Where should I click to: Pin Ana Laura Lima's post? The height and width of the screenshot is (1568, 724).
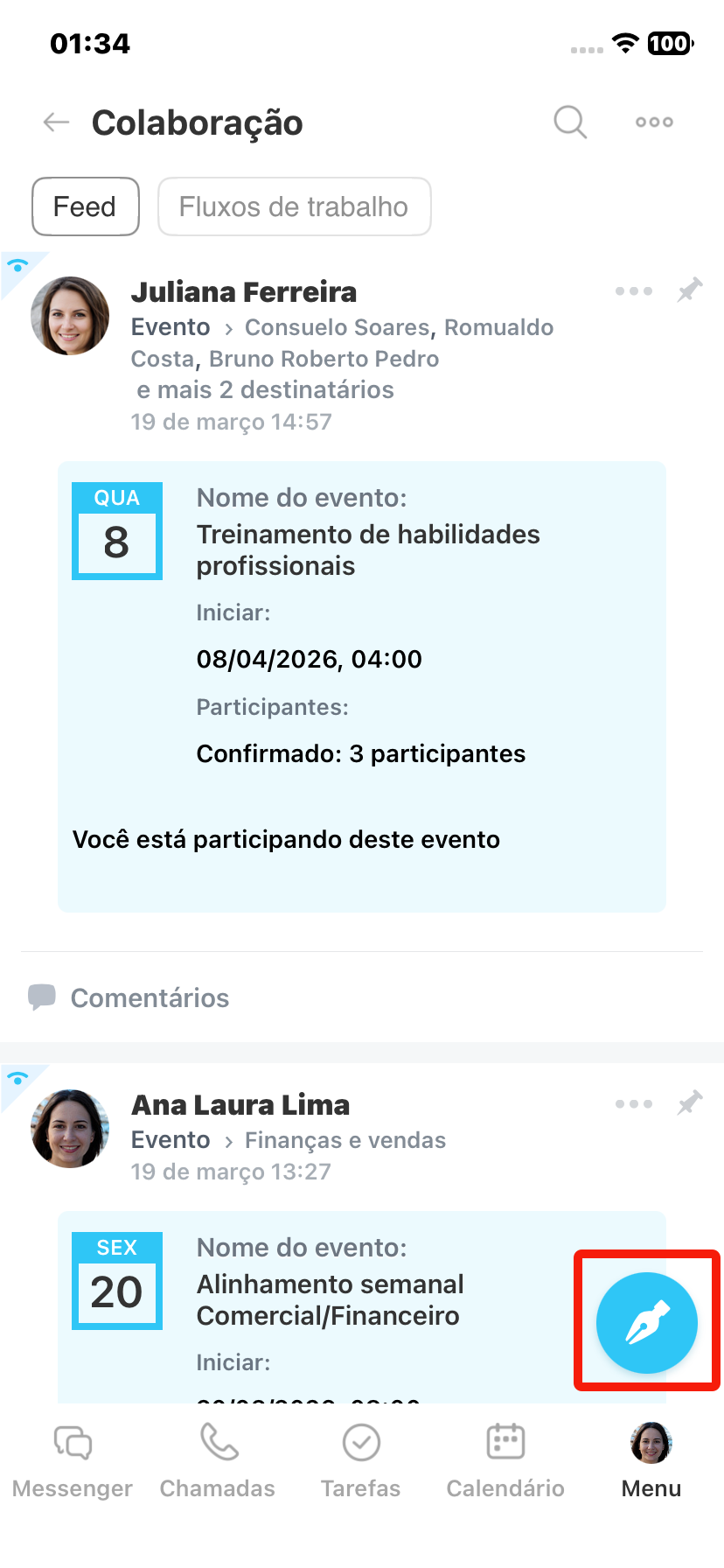click(690, 1103)
